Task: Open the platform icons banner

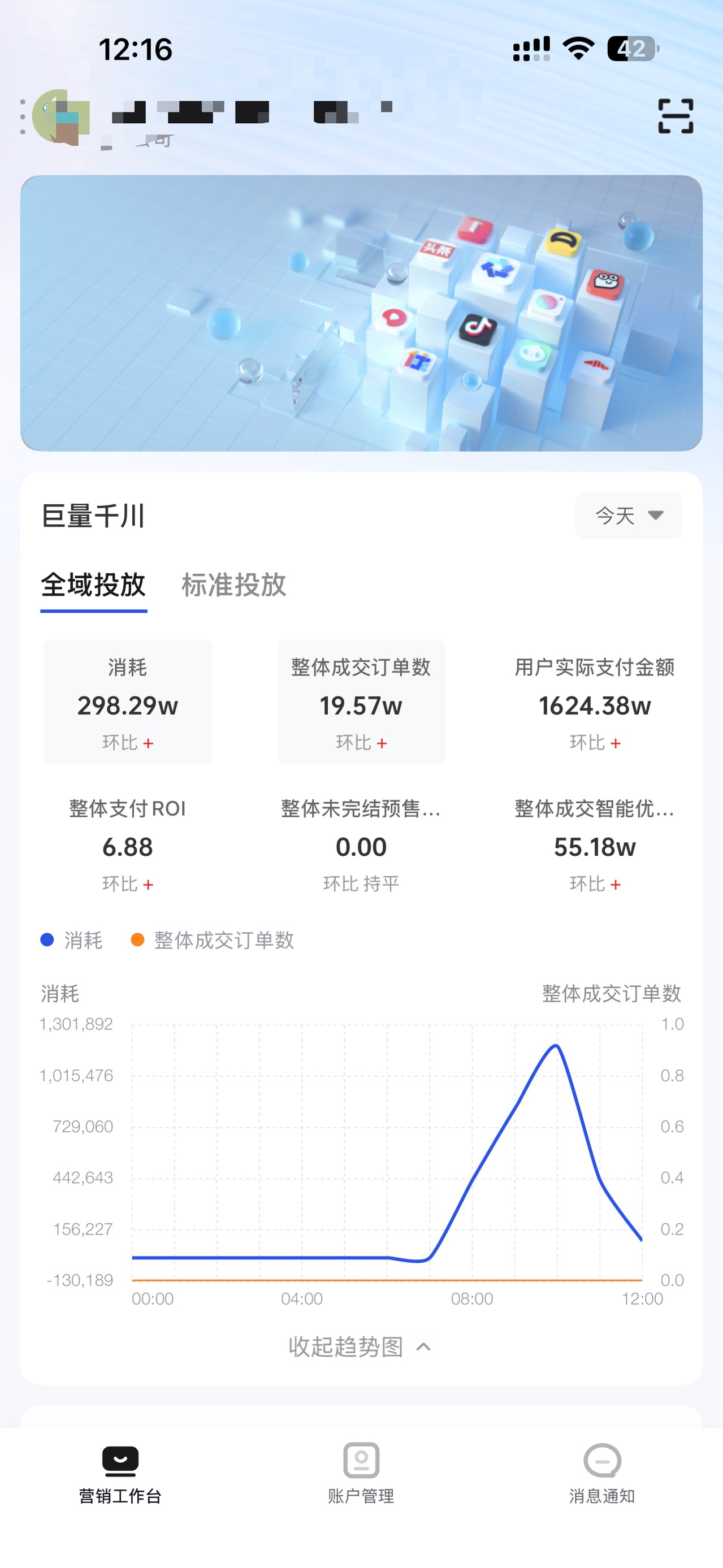Action: (x=362, y=313)
